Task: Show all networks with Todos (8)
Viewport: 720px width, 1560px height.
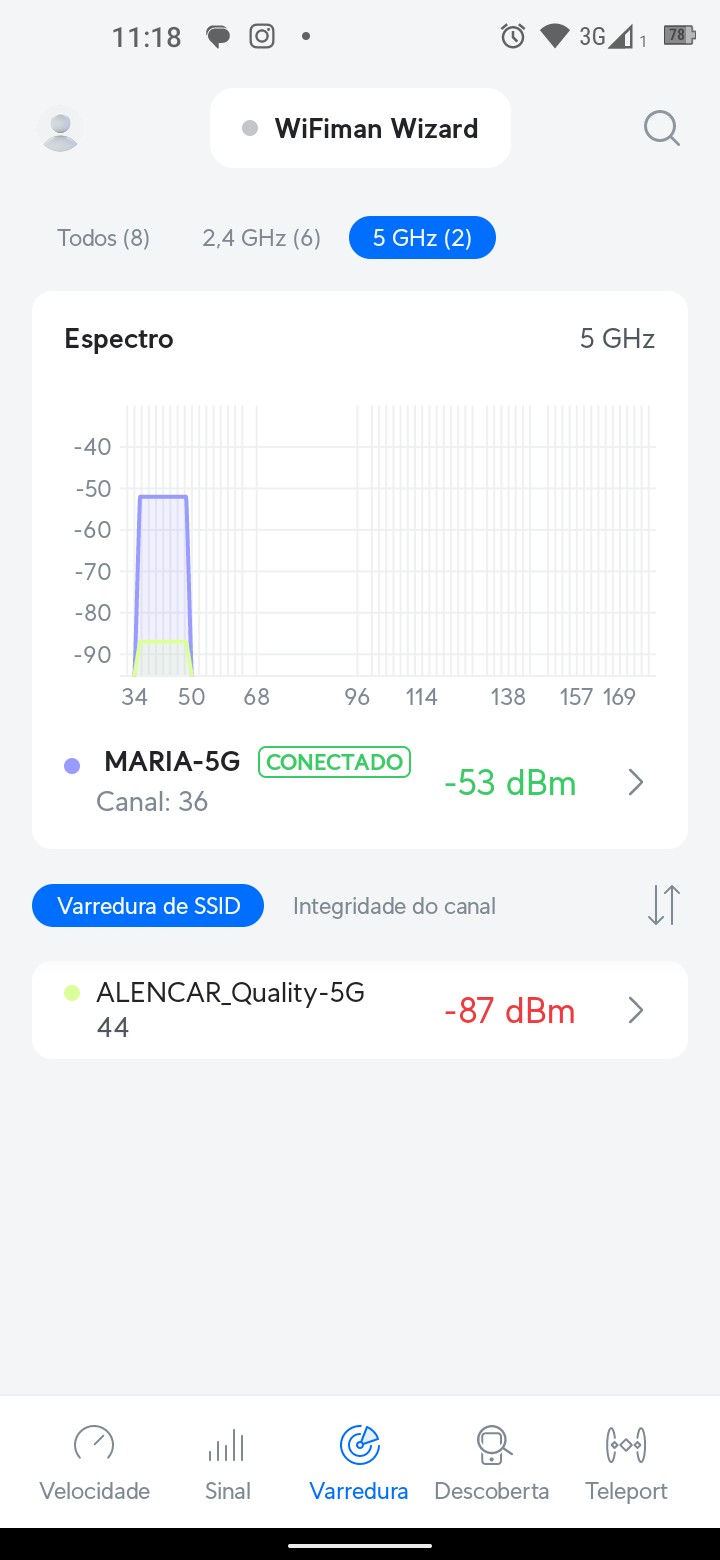Action: tap(103, 238)
